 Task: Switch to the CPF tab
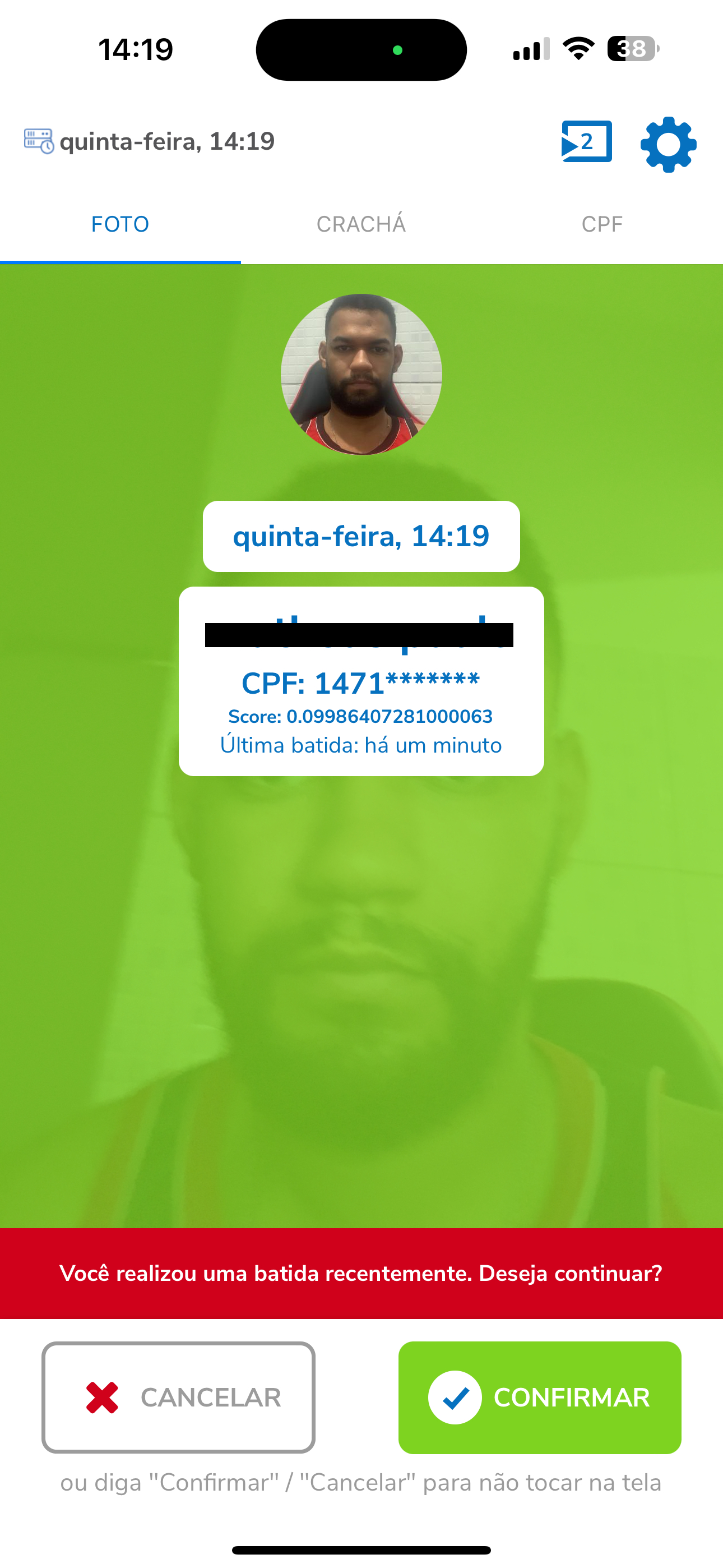pos(602,225)
